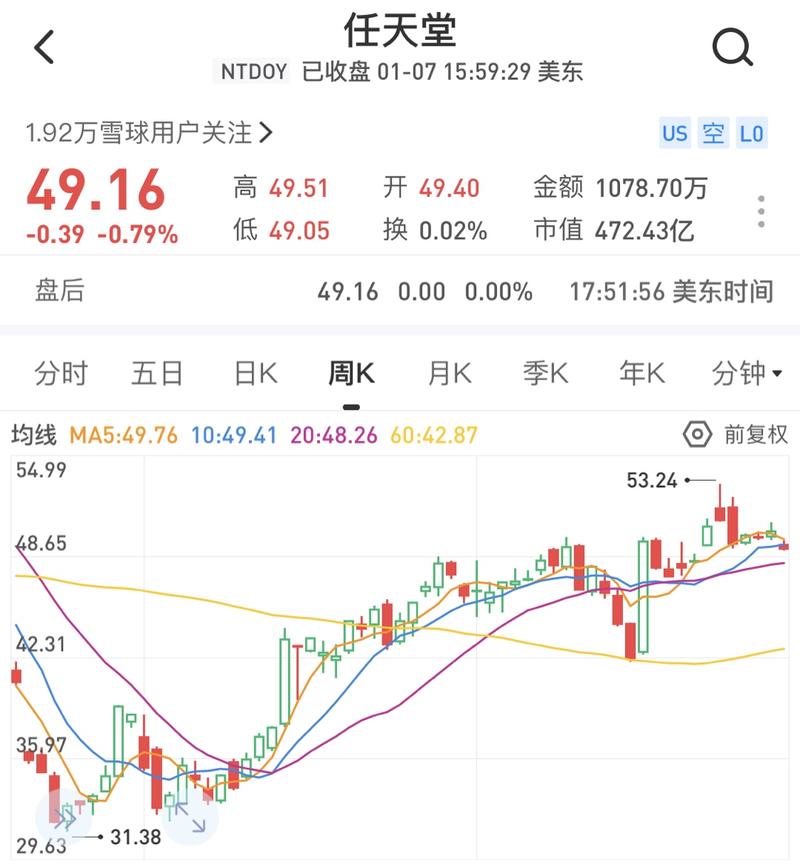Viewport: 800px width, 865px height.
Task: Toggle the L0 quote level badge
Action: click(x=751, y=133)
